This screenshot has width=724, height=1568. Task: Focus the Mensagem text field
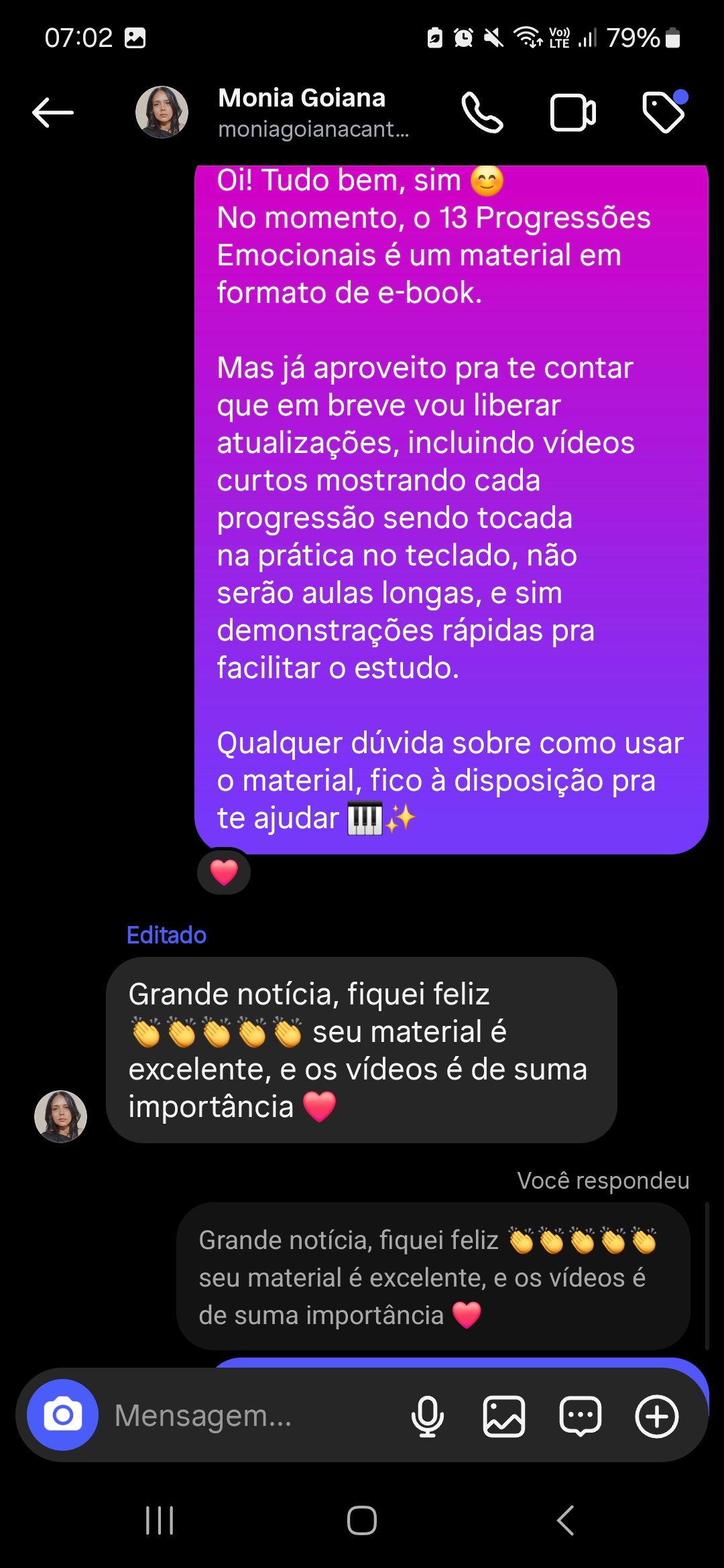[x=255, y=1416]
